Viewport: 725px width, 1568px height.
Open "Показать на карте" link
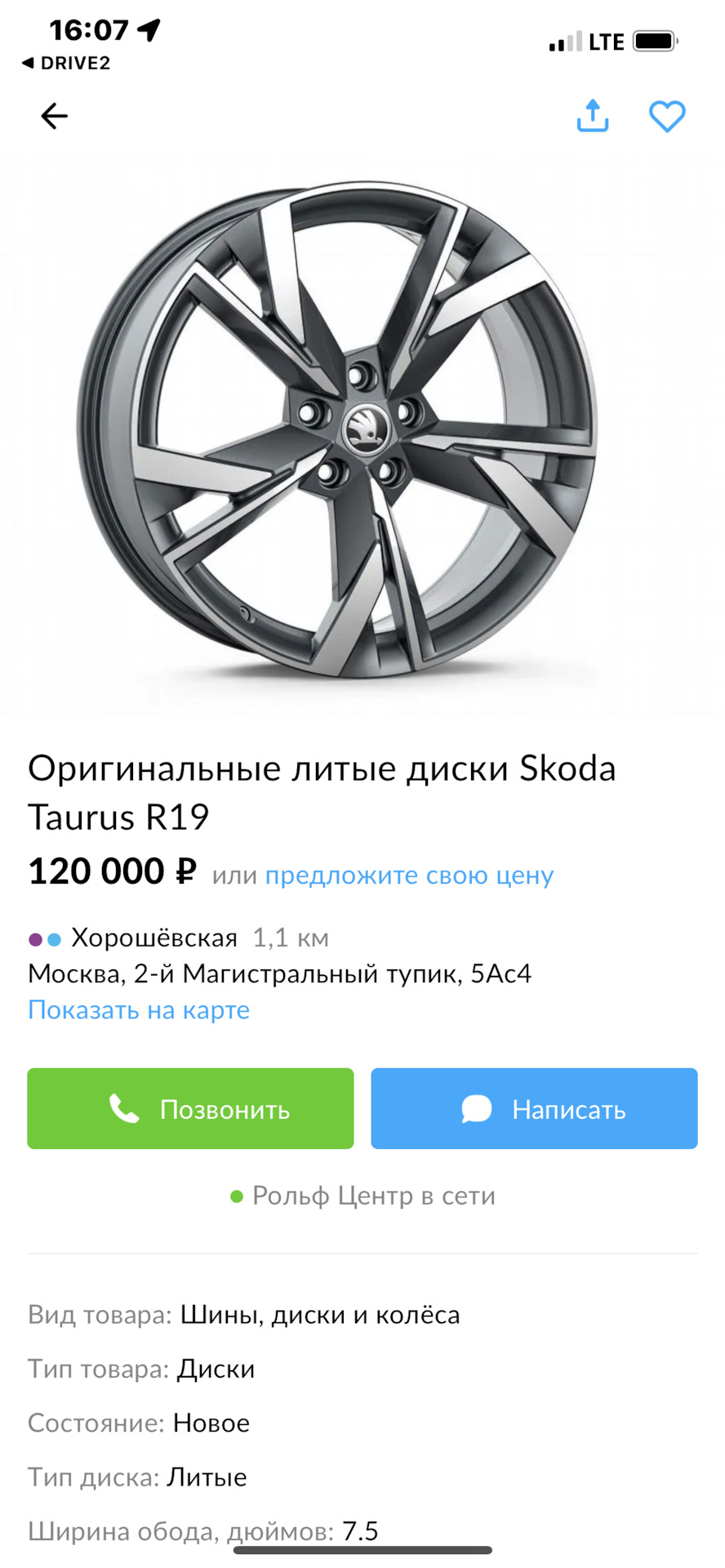coord(139,1010)
